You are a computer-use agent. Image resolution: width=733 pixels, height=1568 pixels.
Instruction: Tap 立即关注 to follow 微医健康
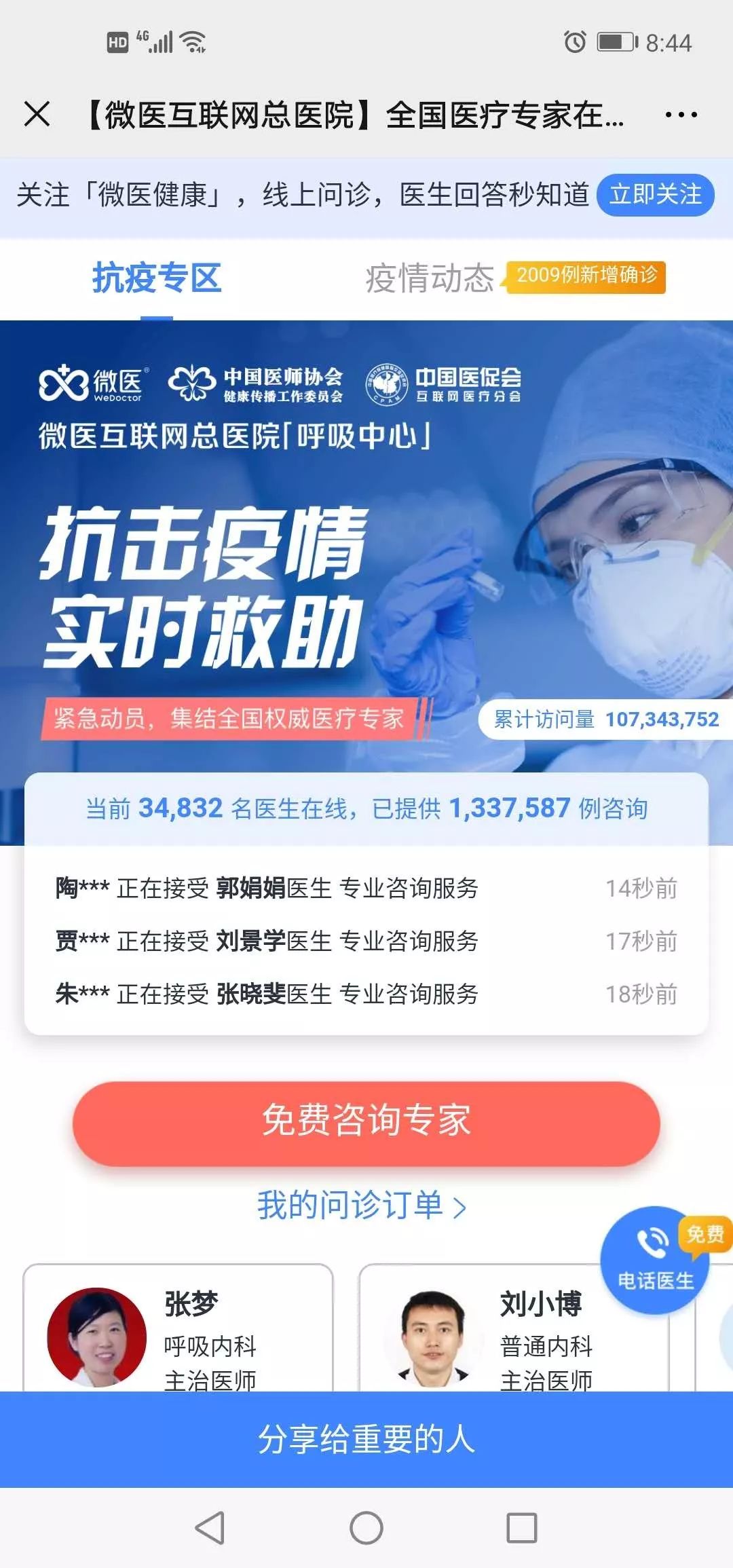pos(655,195)
